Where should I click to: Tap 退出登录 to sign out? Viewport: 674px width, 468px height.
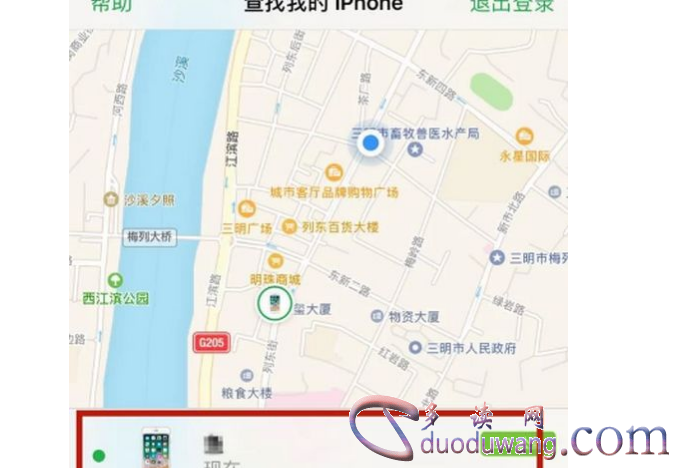(512, 5)
